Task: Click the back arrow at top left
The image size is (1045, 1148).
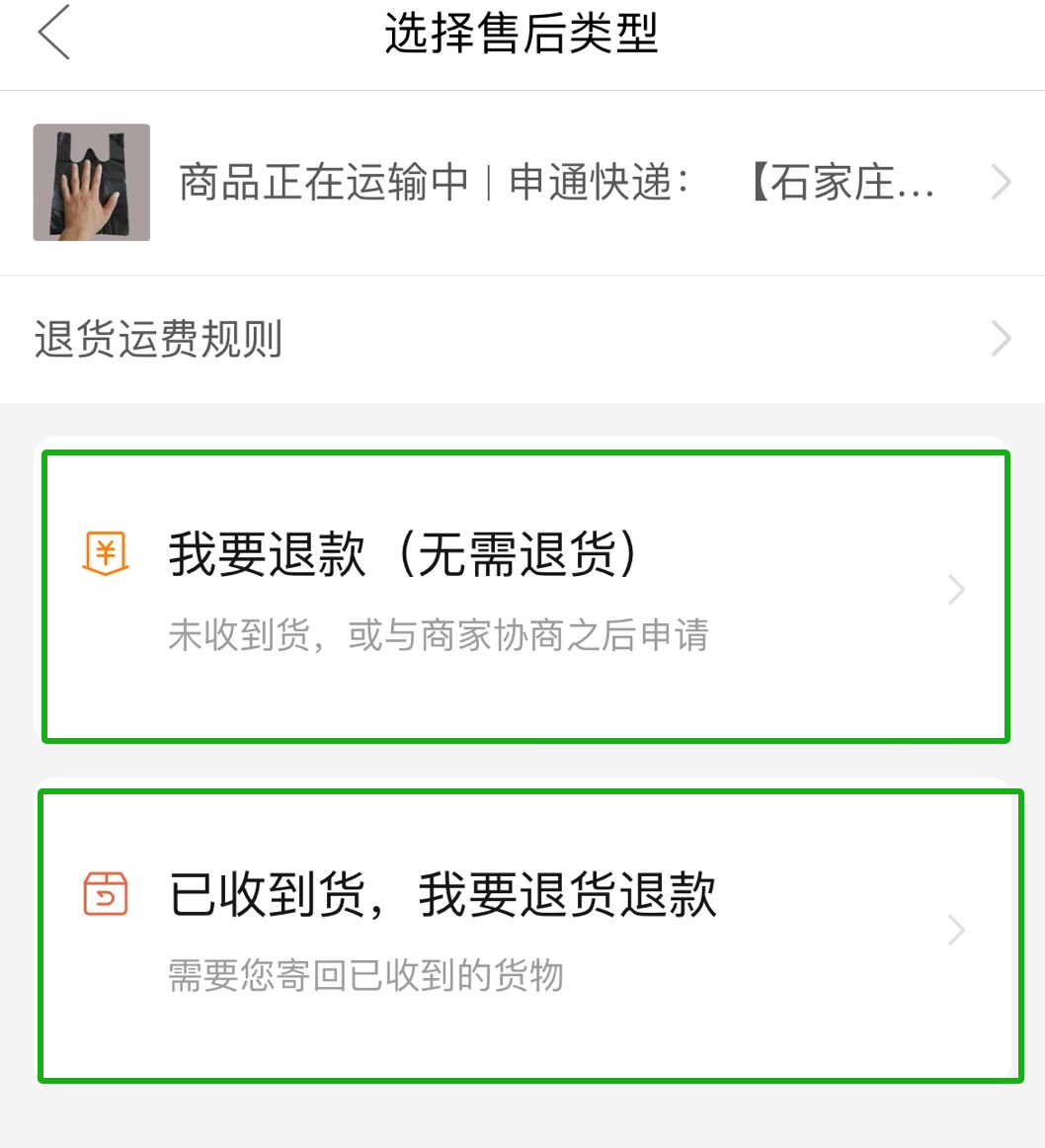Action: (53, 34)
